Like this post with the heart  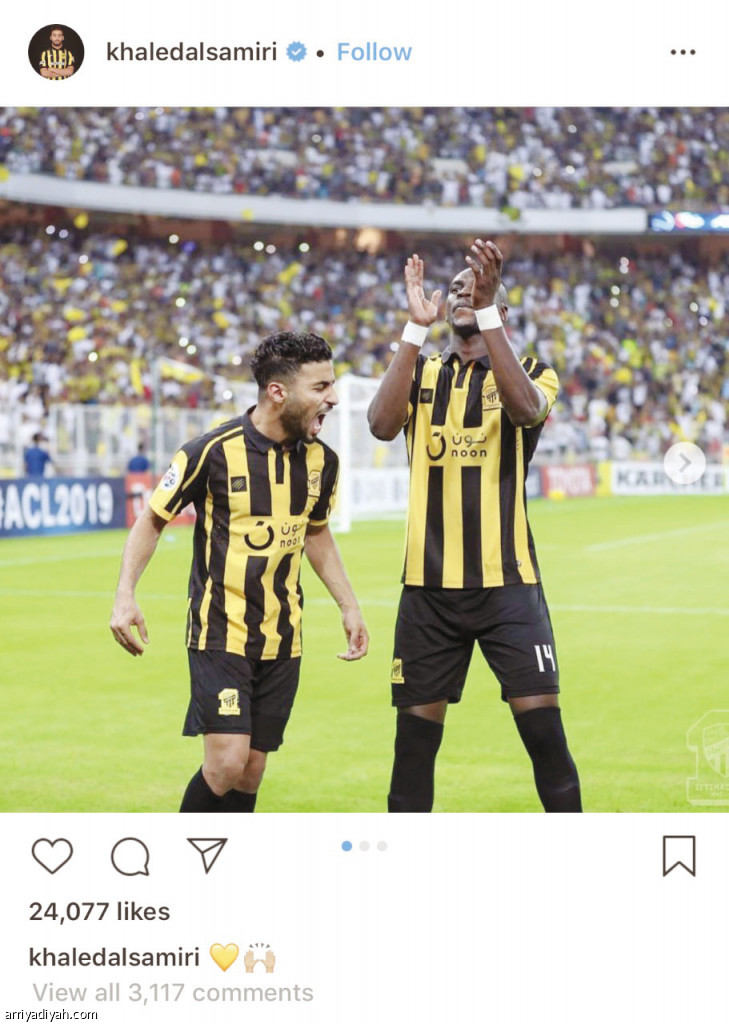coord(52,856)
